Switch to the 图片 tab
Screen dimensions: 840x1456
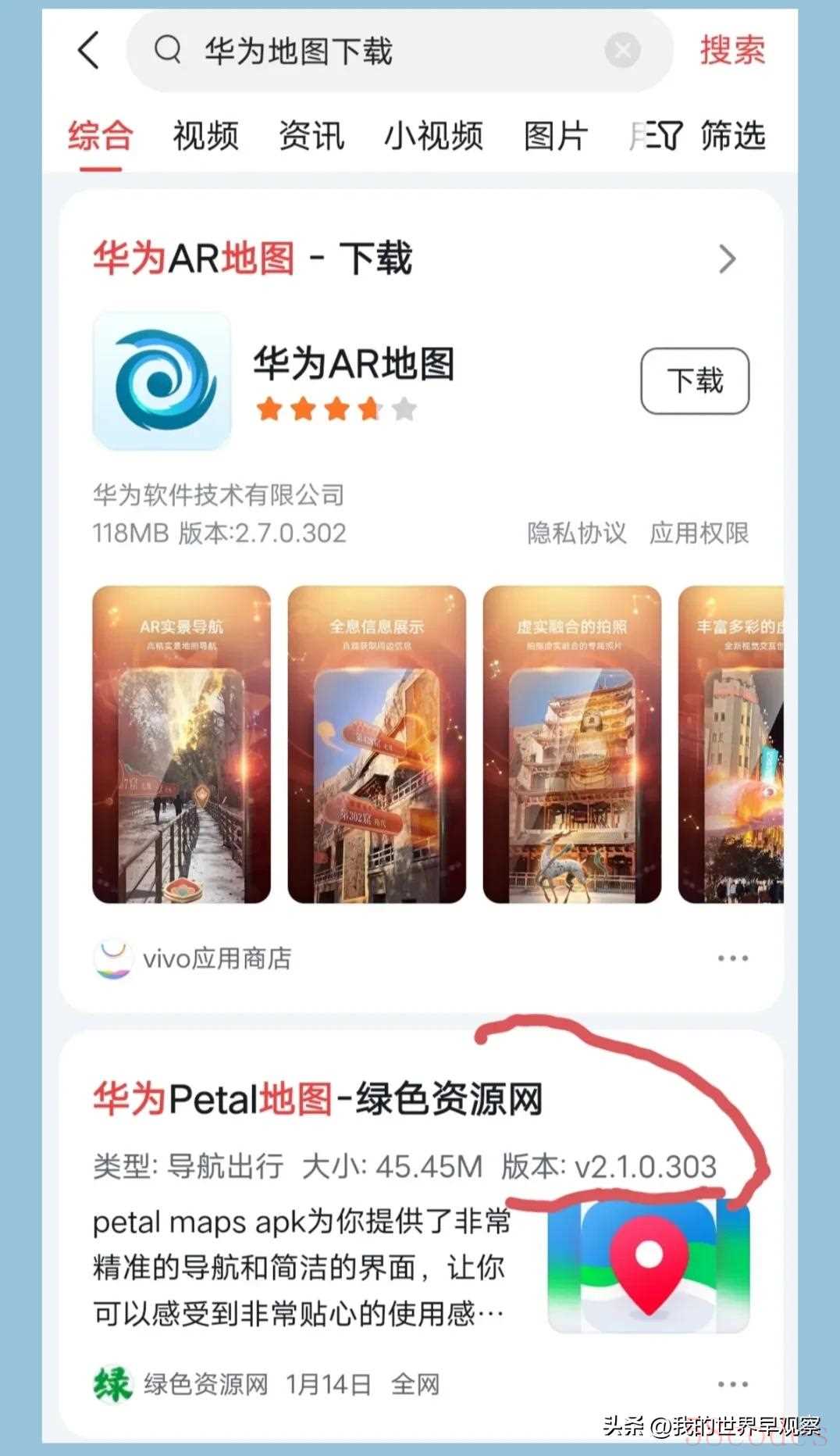(556, 136)
